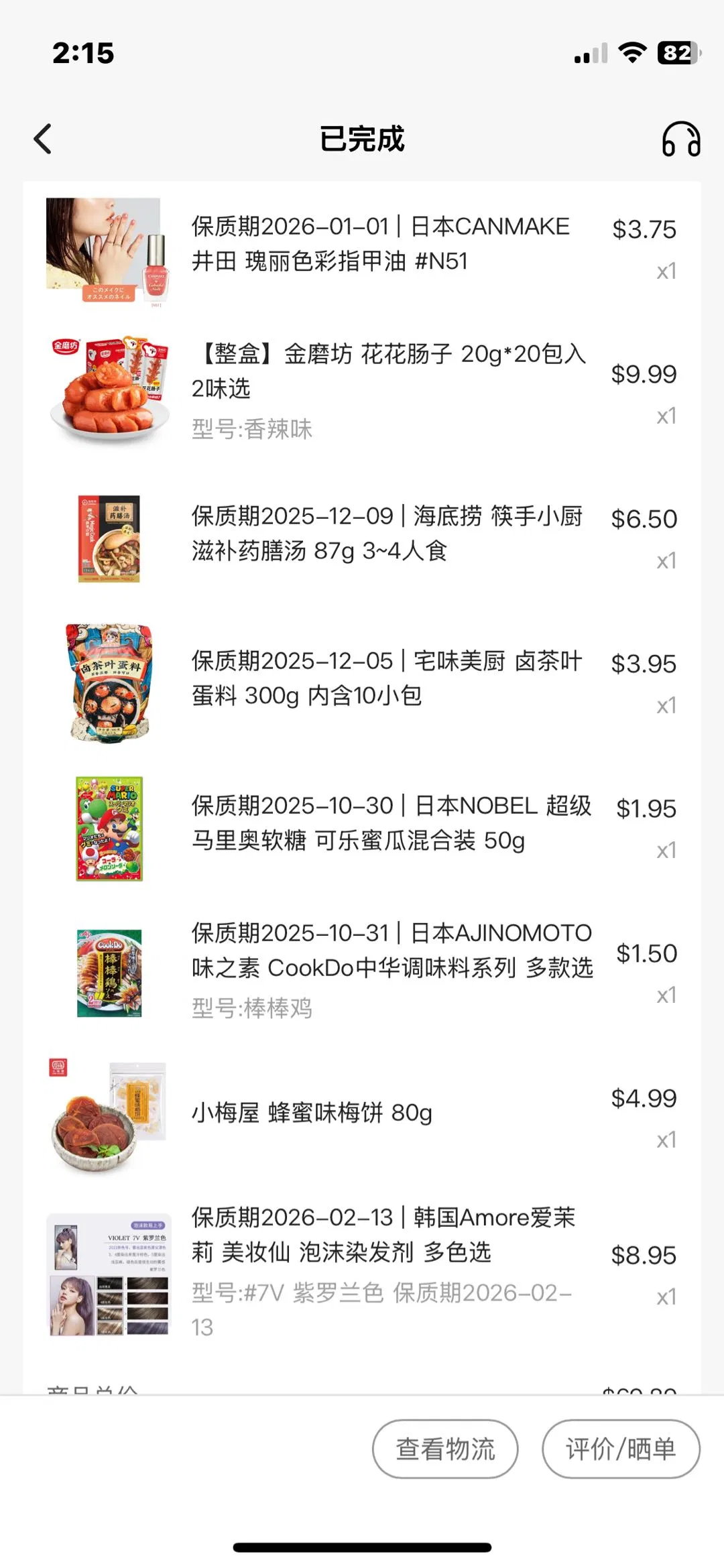724x1568 pixels.
Task: Open the 金磨坊 花花肠子 item
Action: [x=389, y=371]
